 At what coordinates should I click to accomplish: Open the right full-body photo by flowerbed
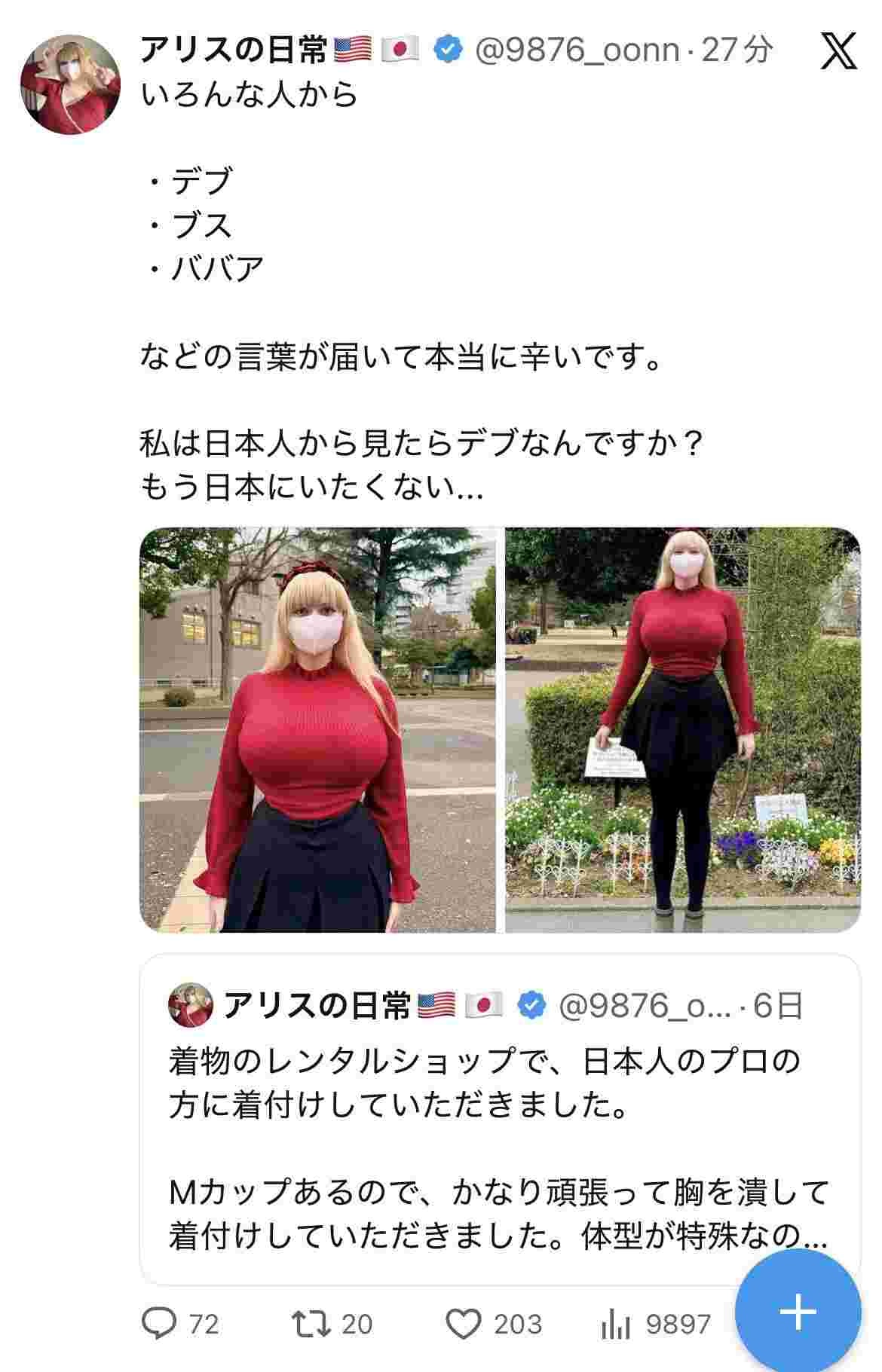682,729
